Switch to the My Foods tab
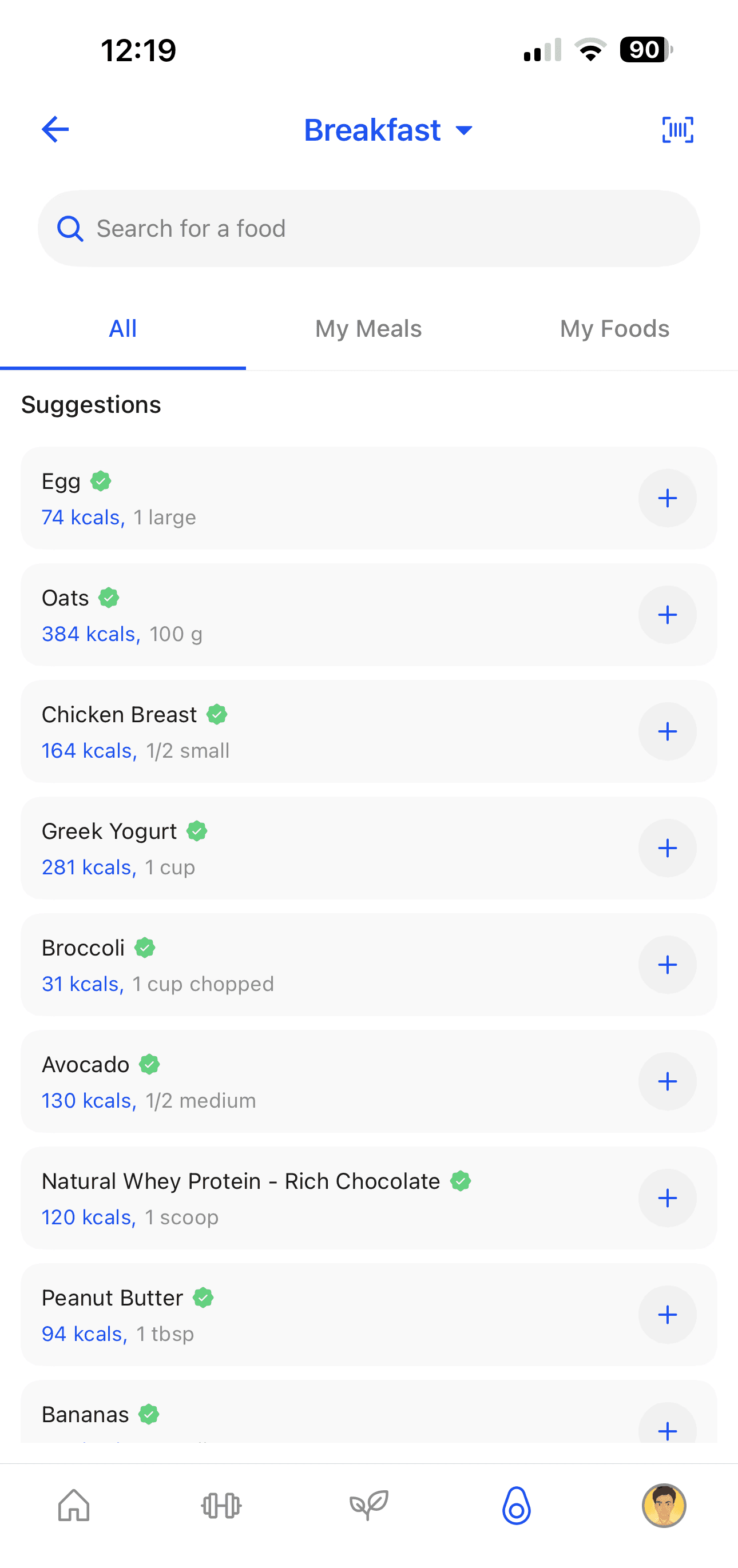Image resolution: width=738 pixels, height=1568 pixels. pos(614,329)
